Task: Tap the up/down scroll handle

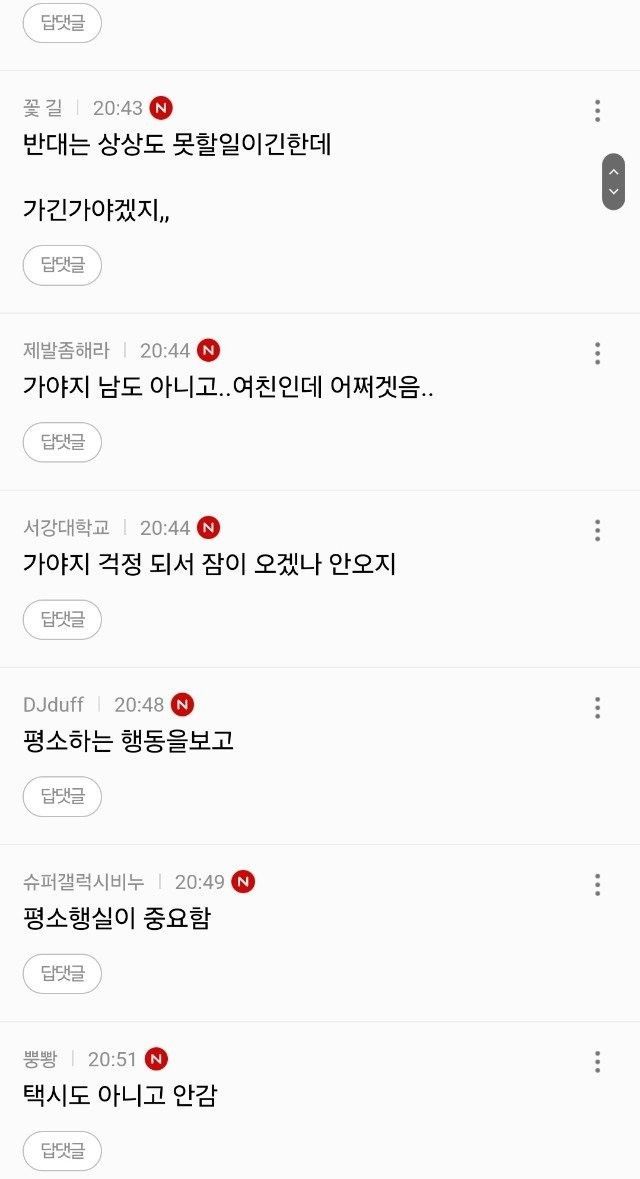Action: (x=613, y=182)
